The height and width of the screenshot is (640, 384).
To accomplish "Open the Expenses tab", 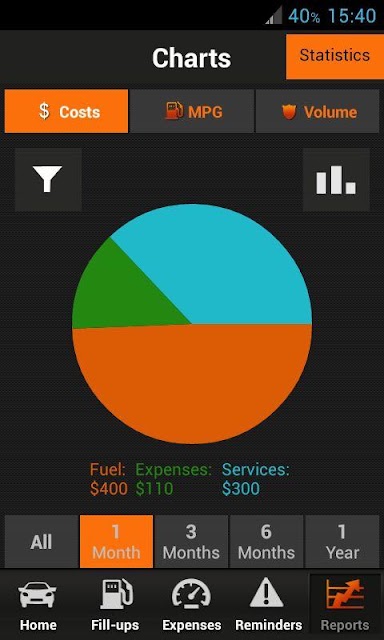I will tap(192, 606).
